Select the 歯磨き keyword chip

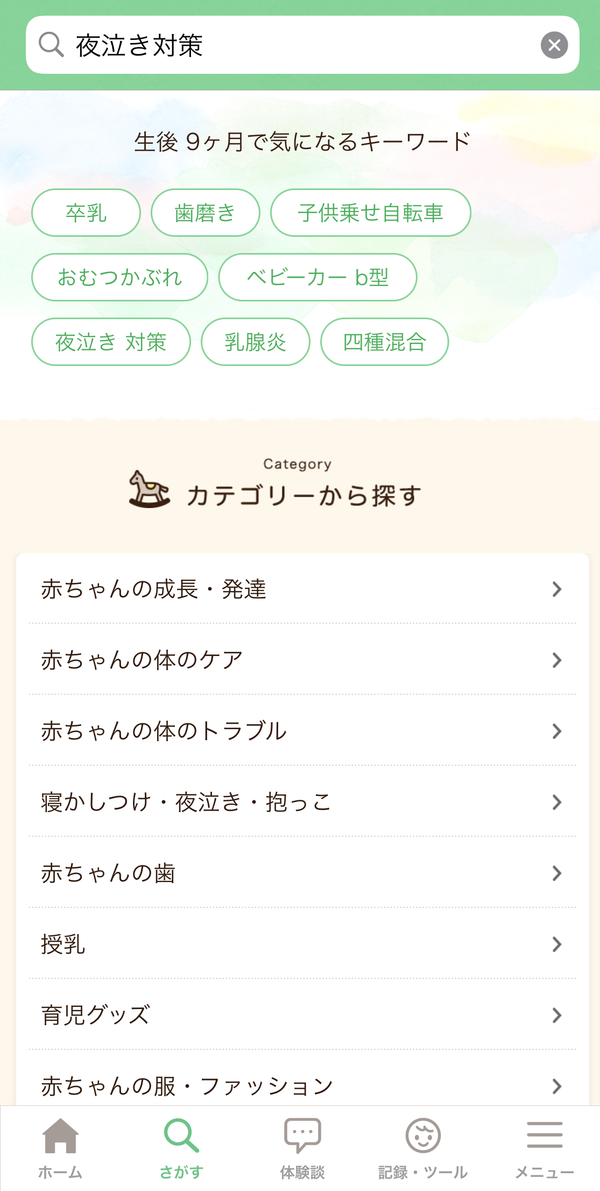[x=206, y=213]
